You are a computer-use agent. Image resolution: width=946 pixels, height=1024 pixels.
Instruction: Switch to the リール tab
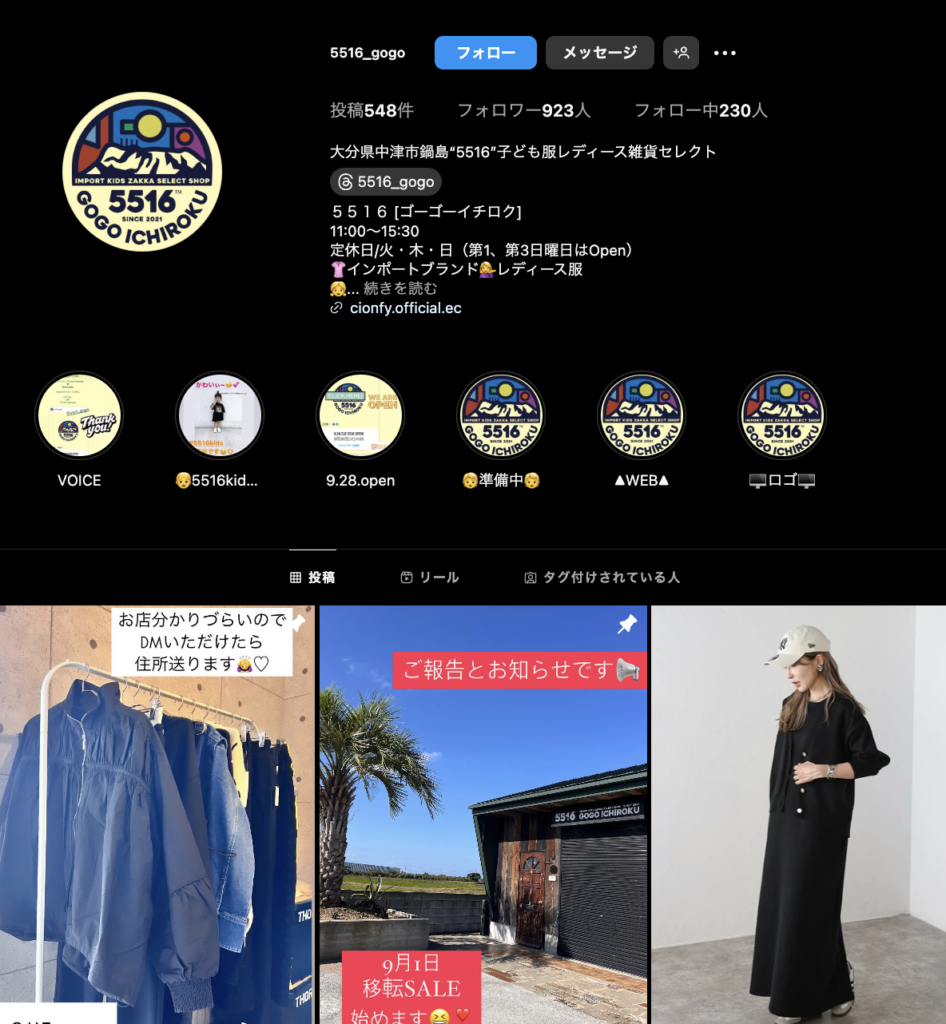point(429,577)
